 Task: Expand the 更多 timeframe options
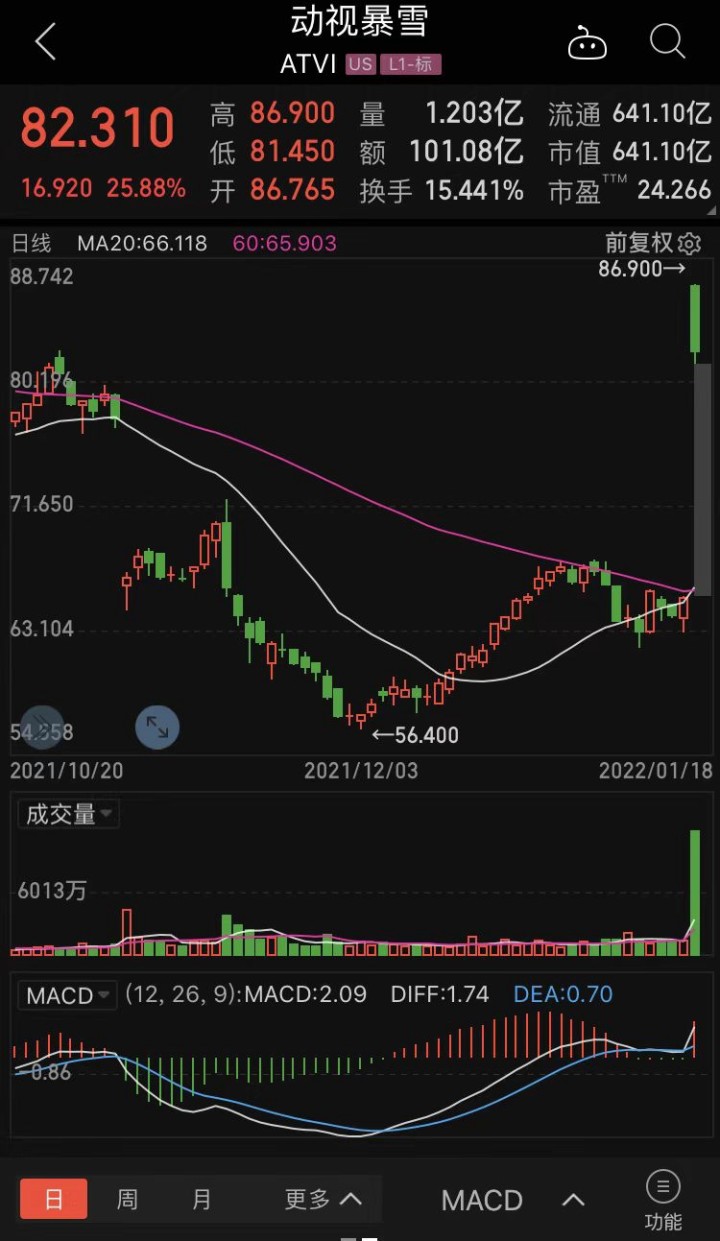tap(322, 1199)
